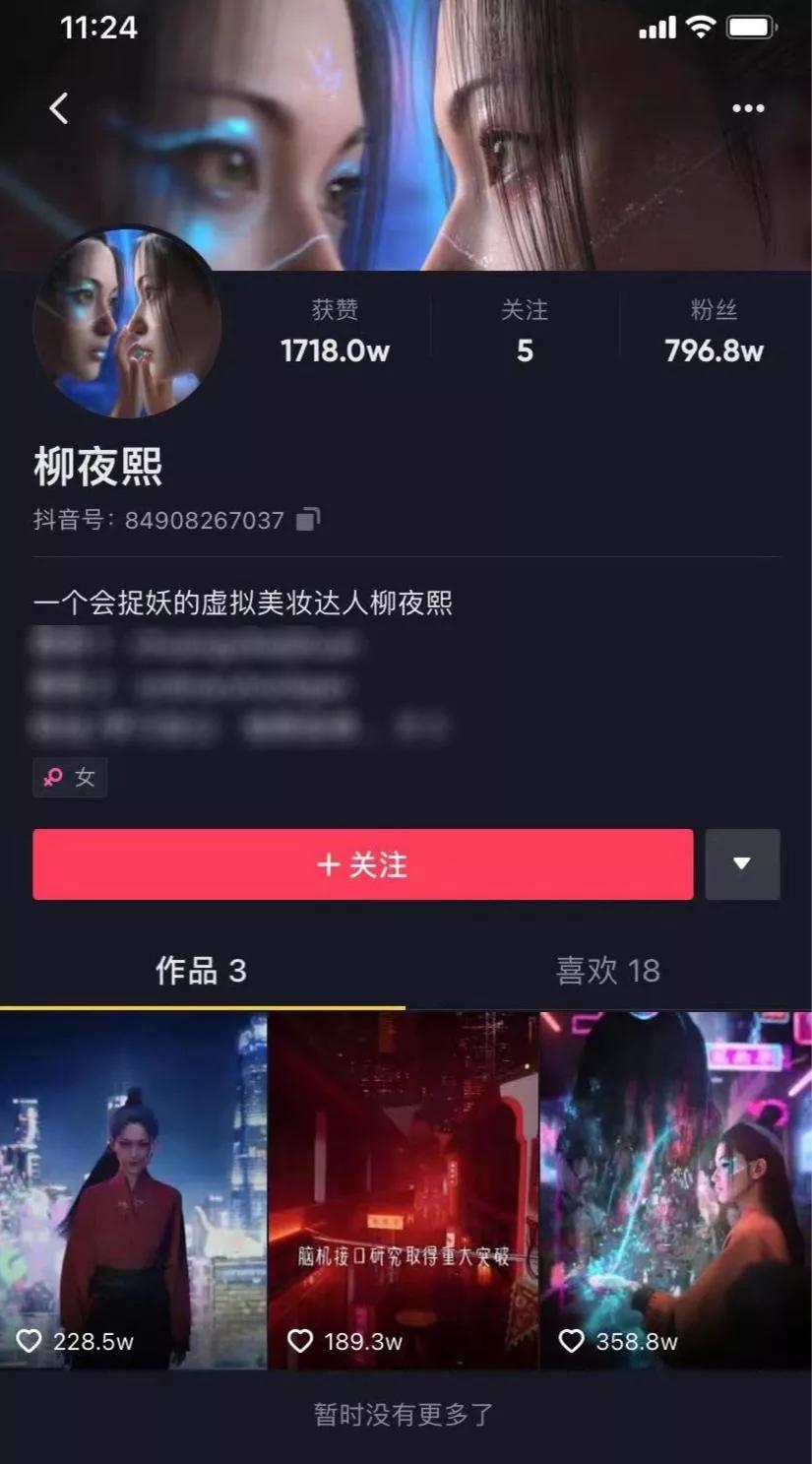Switch to the 喜欢 18 tab

pyautogui.click(x=608, y=971)
